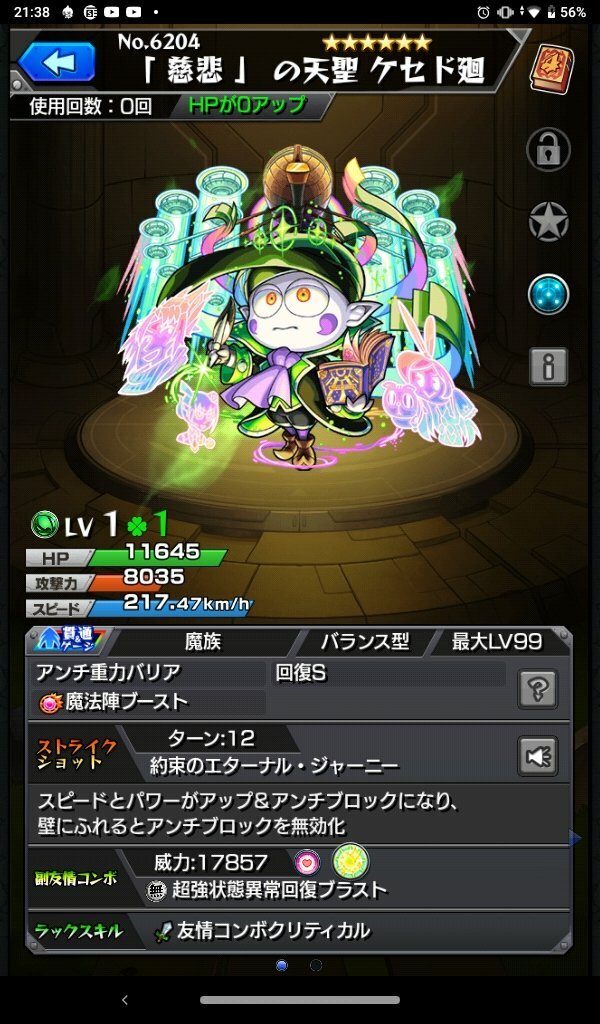Tap the system back navigation button
Screen dimensions: 600x1024
[124, 999]
